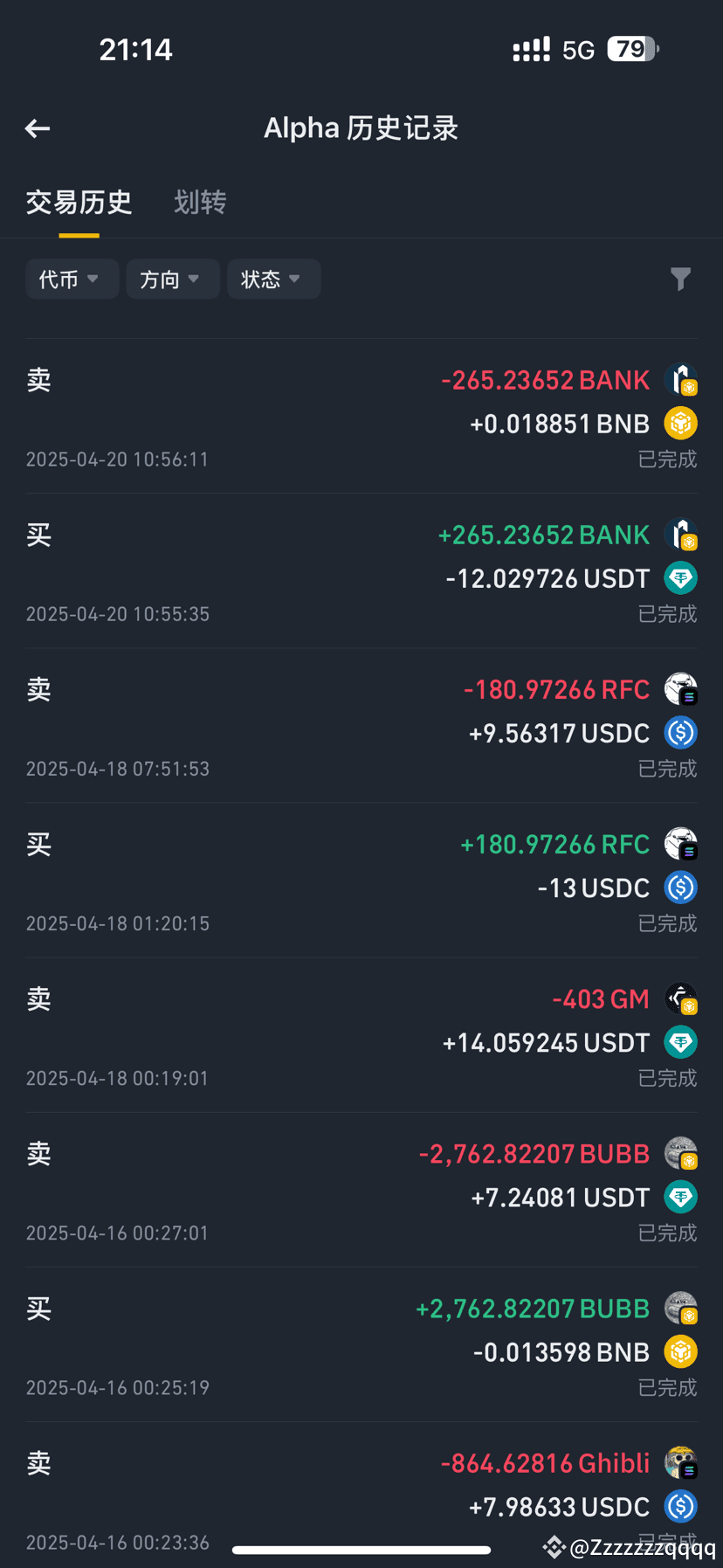
Task: Expand the 状态 dropdown
Action: coord(274,280)
